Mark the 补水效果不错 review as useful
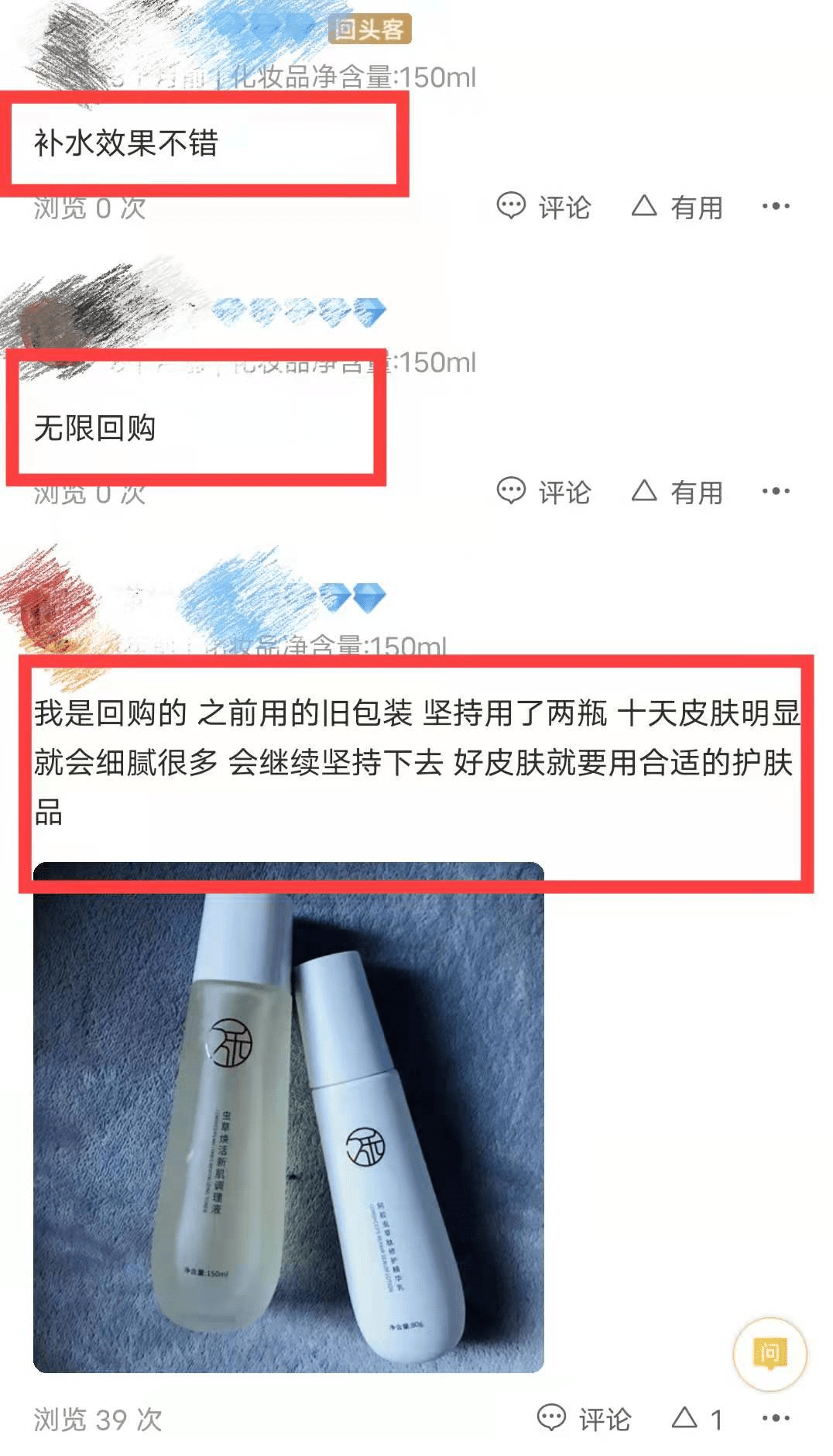 pos(677,207)
